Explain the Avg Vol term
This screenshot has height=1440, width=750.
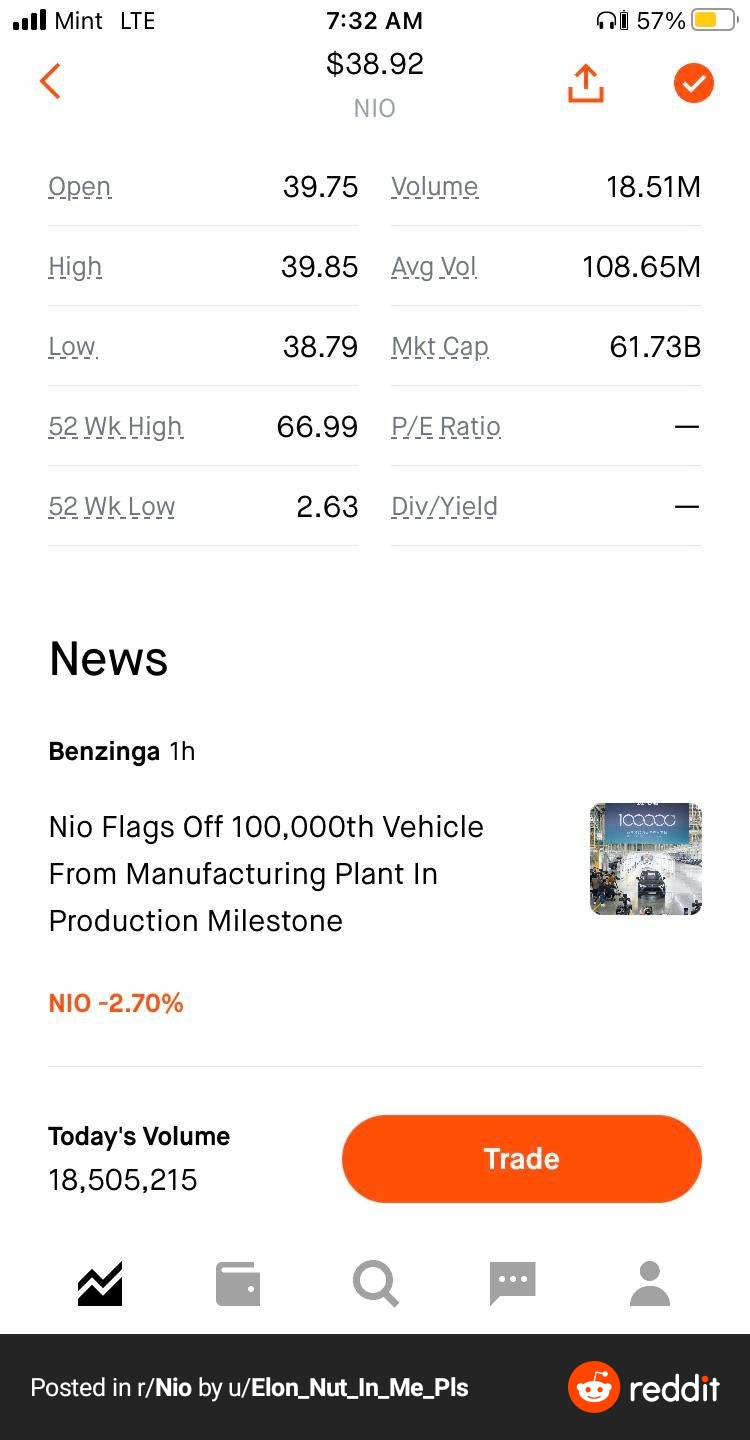click(x=434, y=267)
